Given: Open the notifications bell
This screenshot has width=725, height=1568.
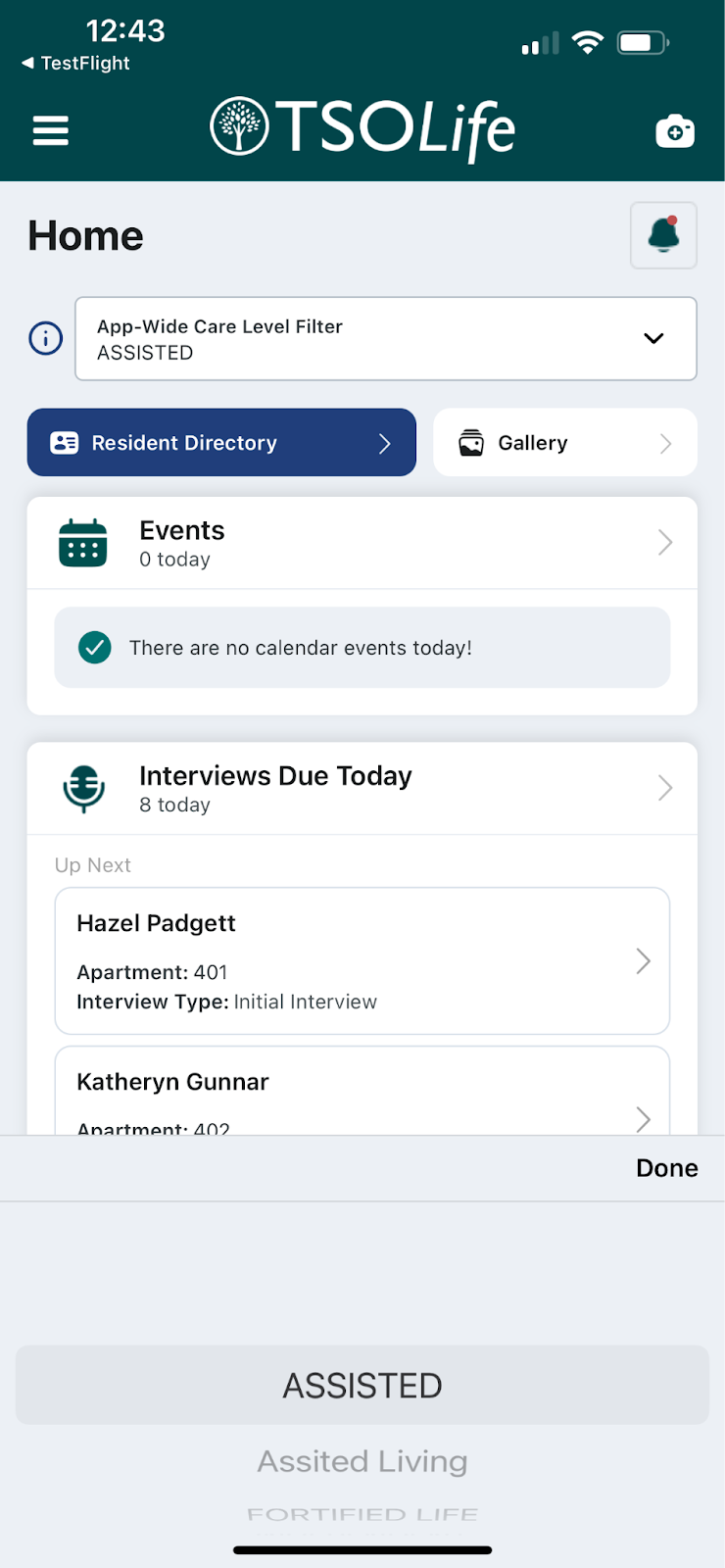Looking at the screenshot, I should [x=663, y=235].
